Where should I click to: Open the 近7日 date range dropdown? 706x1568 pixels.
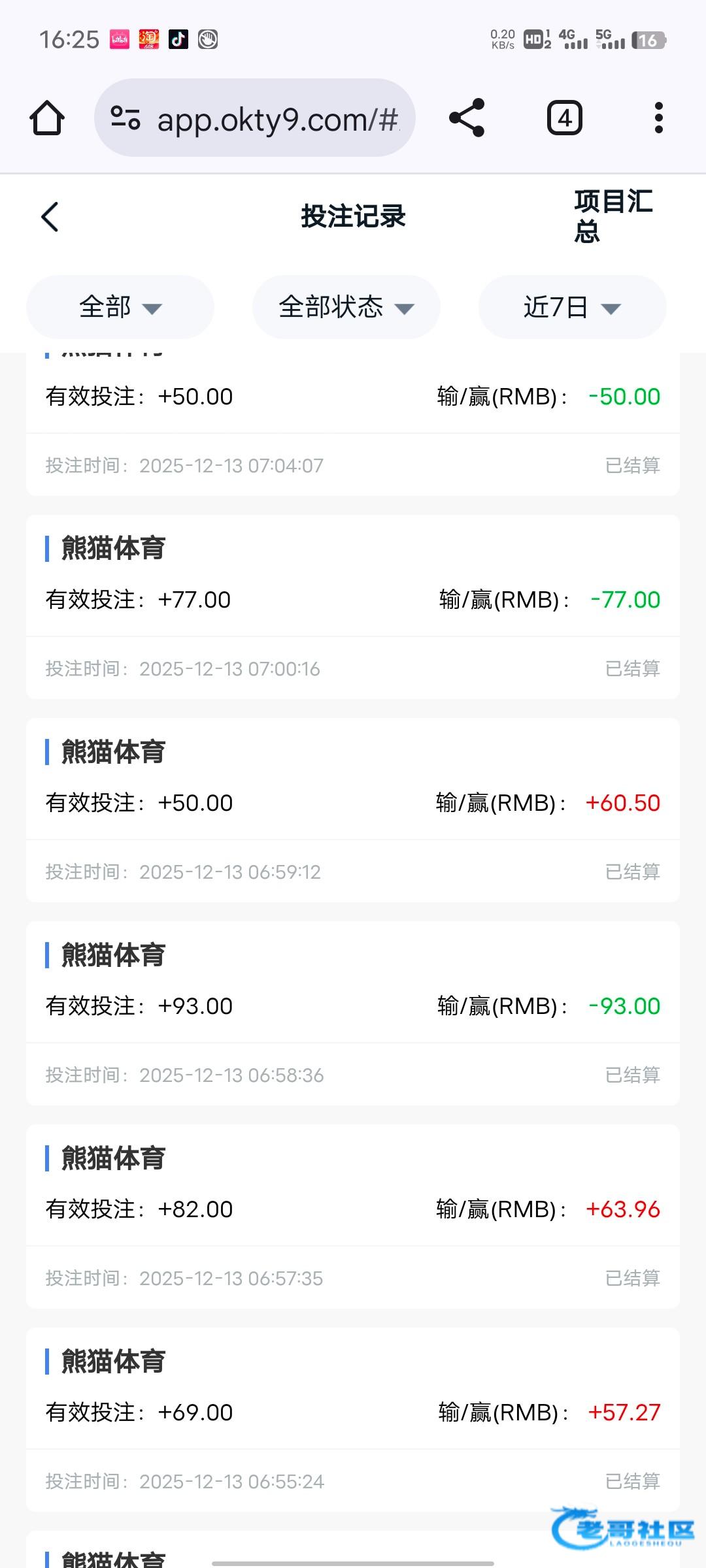[572, 307]
